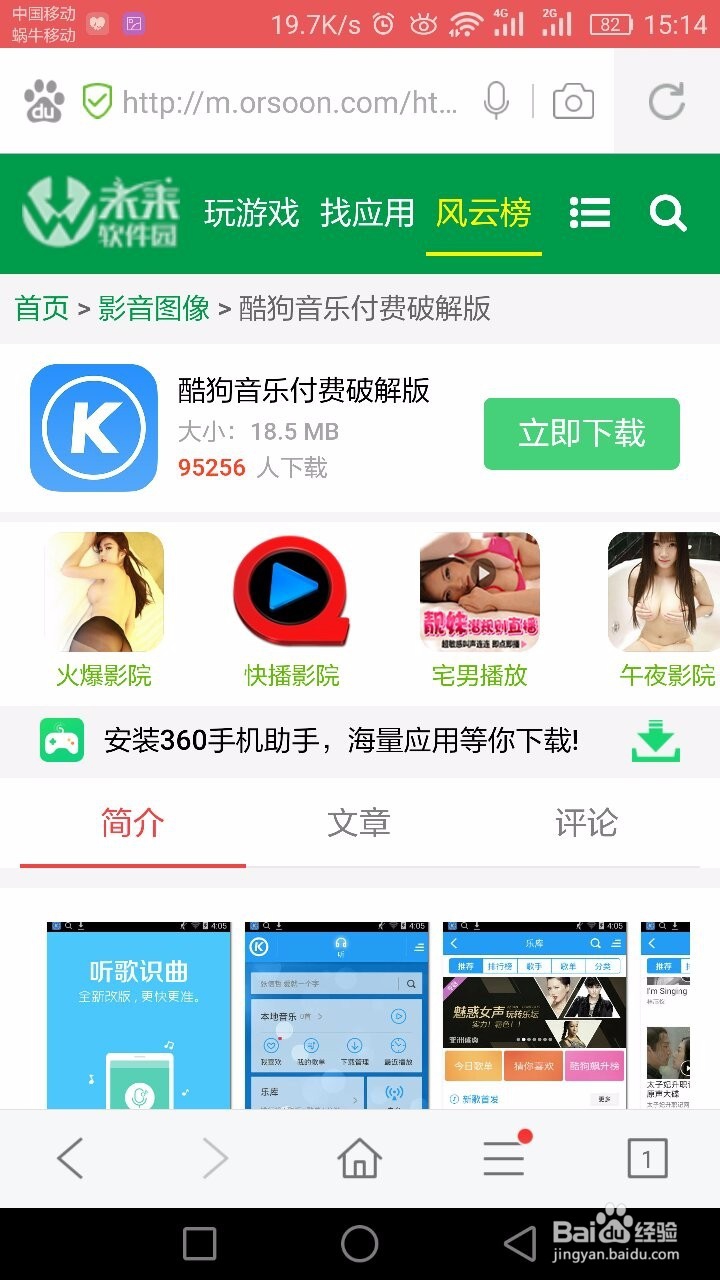Open the browser menu with red dot
This screenshot has width=720, height=1280.
pyautogui.click(x=503, y=1157)
